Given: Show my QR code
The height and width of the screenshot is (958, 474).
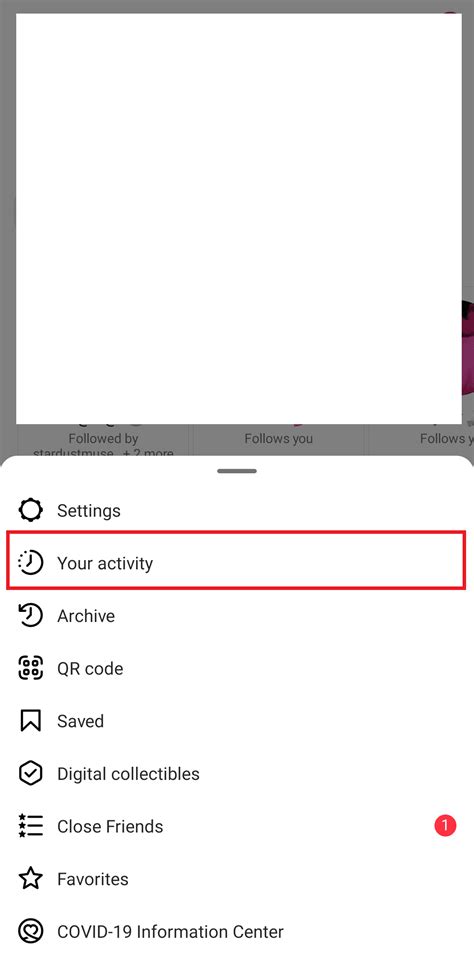Looking at the screenshot, I should (x=237, y=668).
